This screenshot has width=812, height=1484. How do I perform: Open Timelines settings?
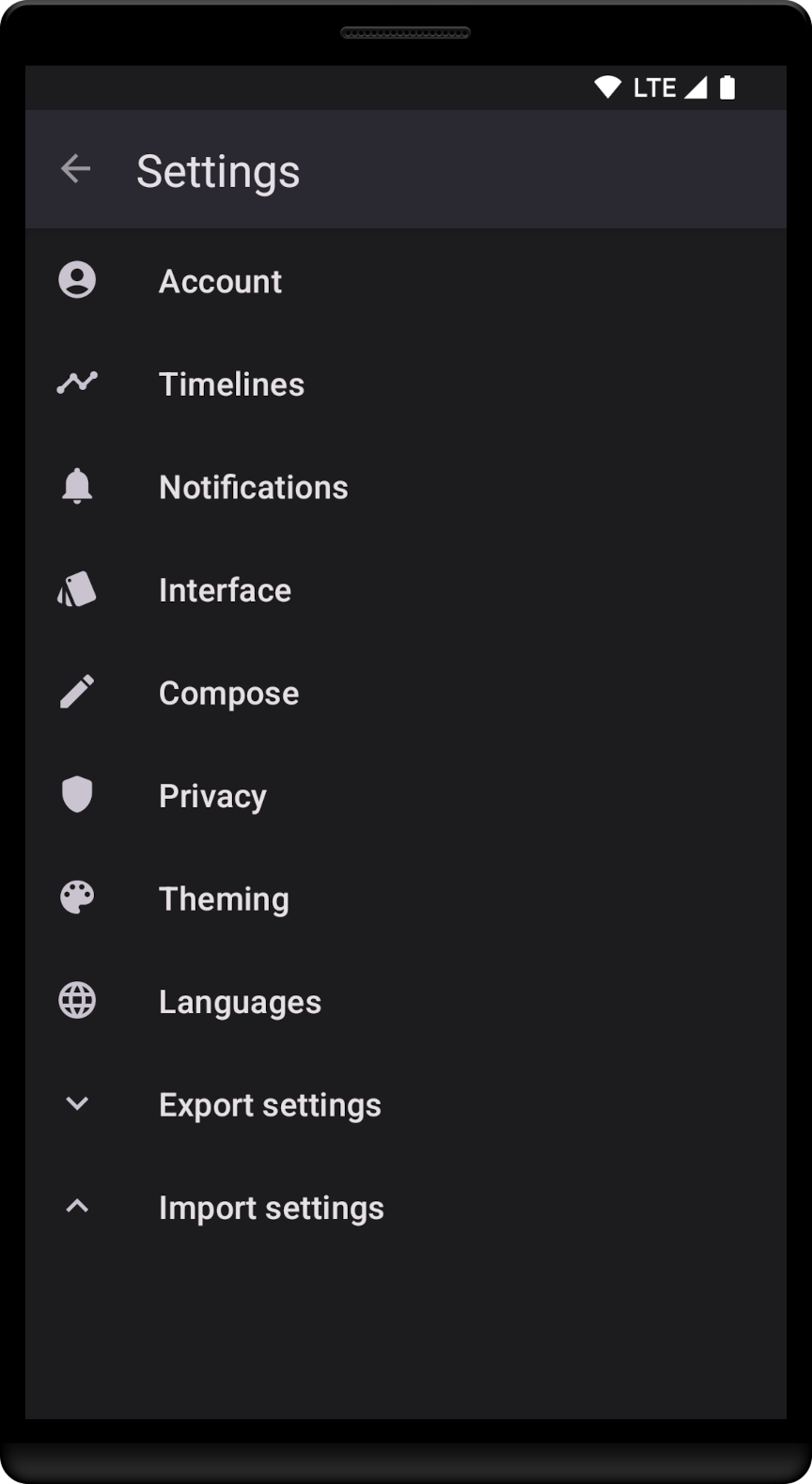click(231, 384)
